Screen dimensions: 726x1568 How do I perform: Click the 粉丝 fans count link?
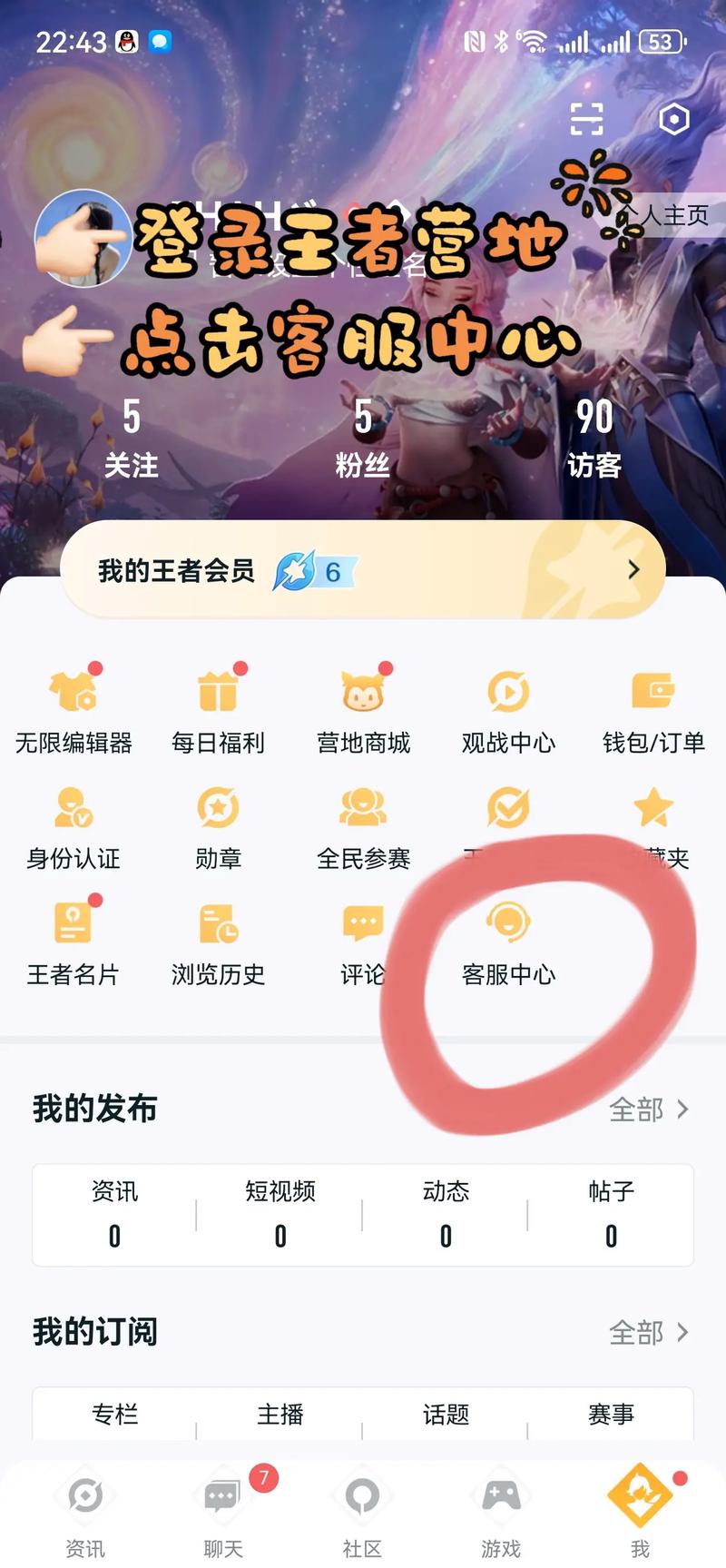click(363, 440)
